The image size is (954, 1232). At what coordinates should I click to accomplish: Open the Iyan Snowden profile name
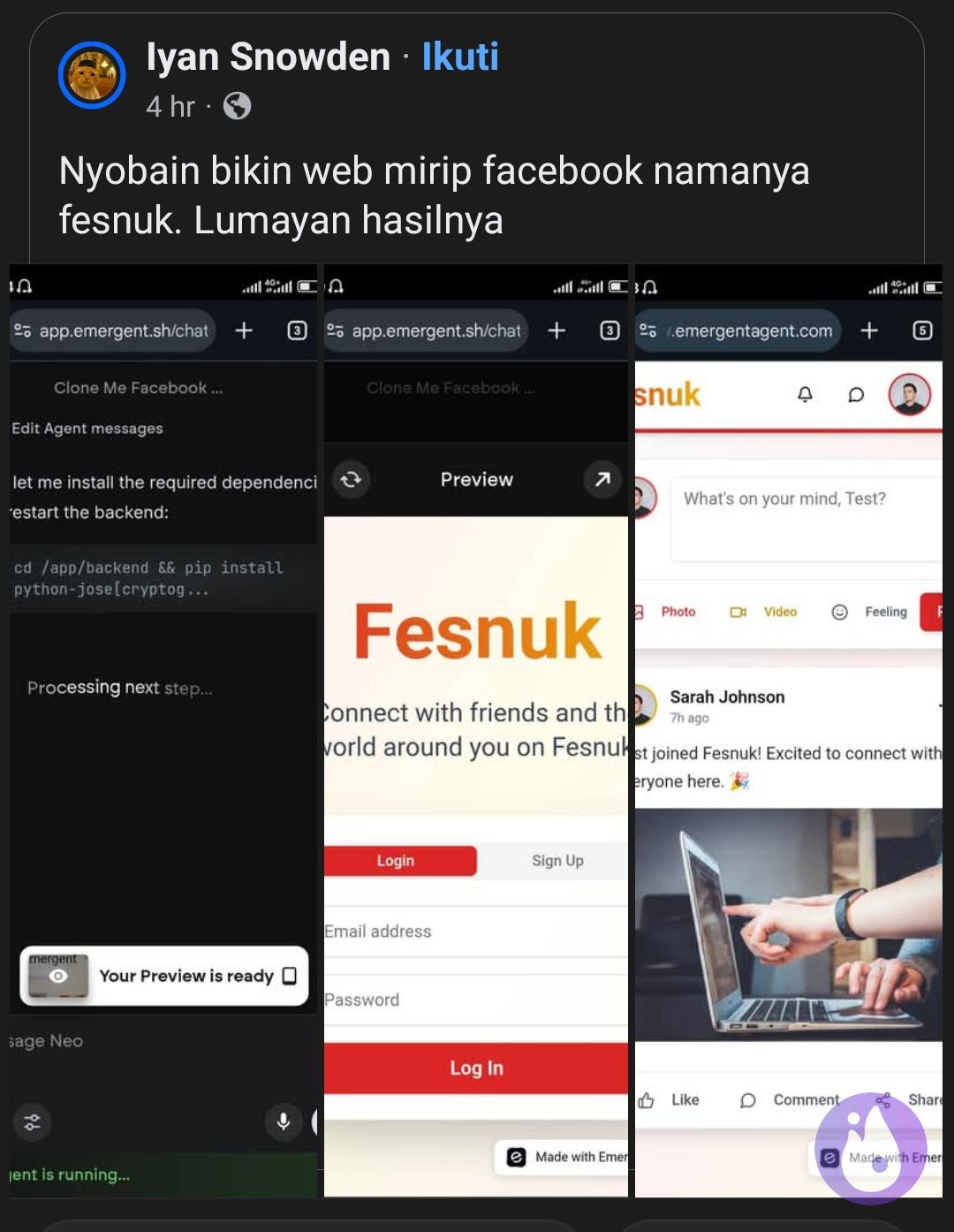268,57
